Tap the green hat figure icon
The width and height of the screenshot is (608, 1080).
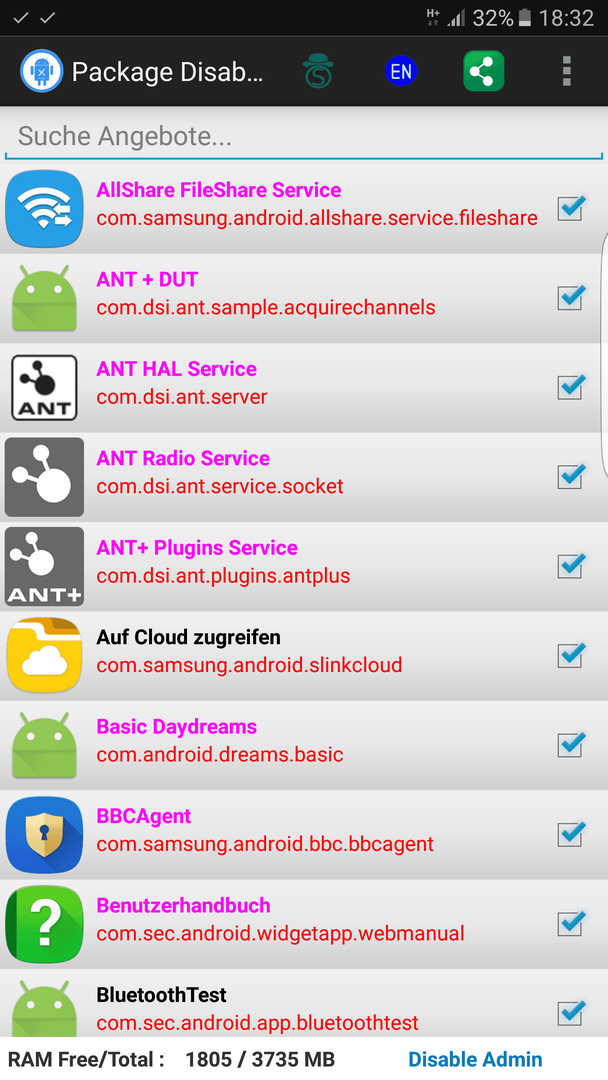click(x=318, y=71)
